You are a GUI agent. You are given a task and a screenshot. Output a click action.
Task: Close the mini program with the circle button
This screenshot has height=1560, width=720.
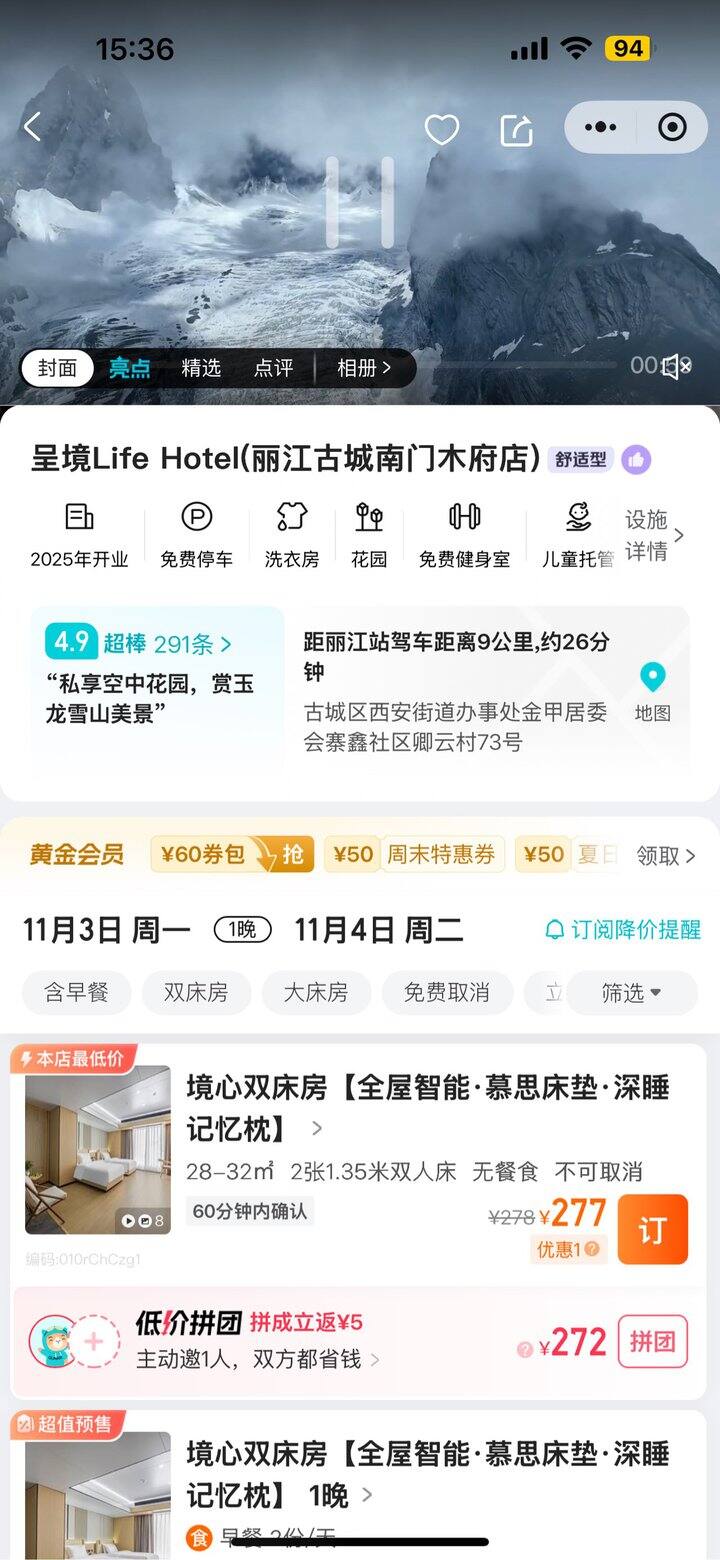(x=672, y=128)
